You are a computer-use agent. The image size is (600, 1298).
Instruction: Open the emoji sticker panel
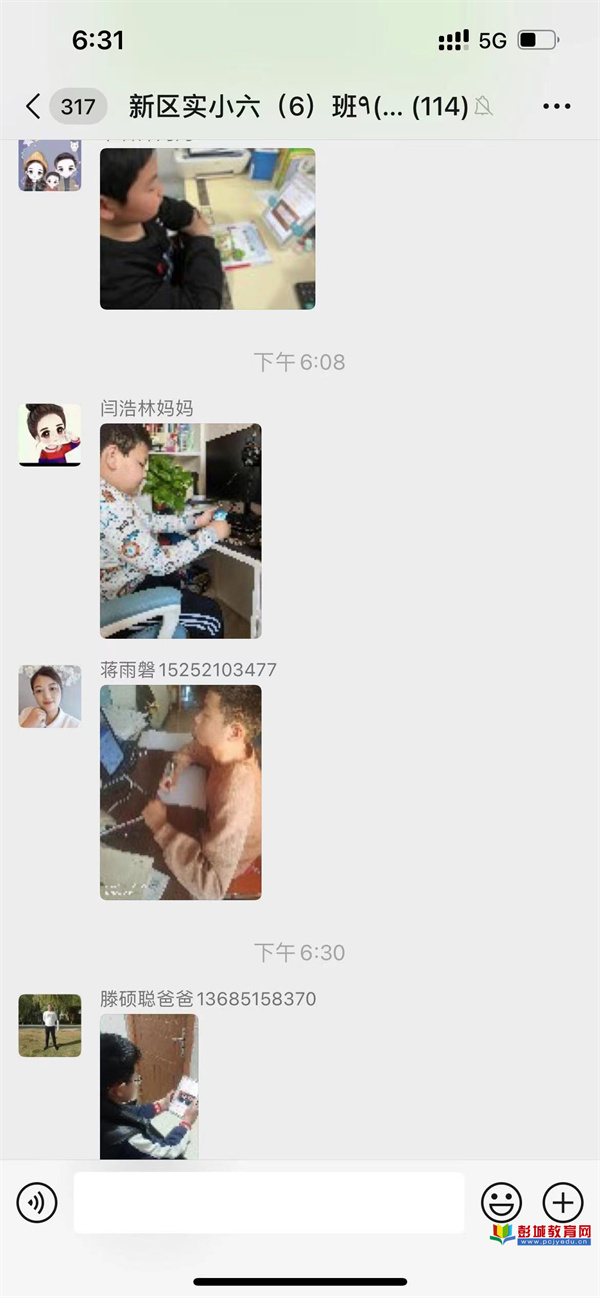(x=501, y=1201)
